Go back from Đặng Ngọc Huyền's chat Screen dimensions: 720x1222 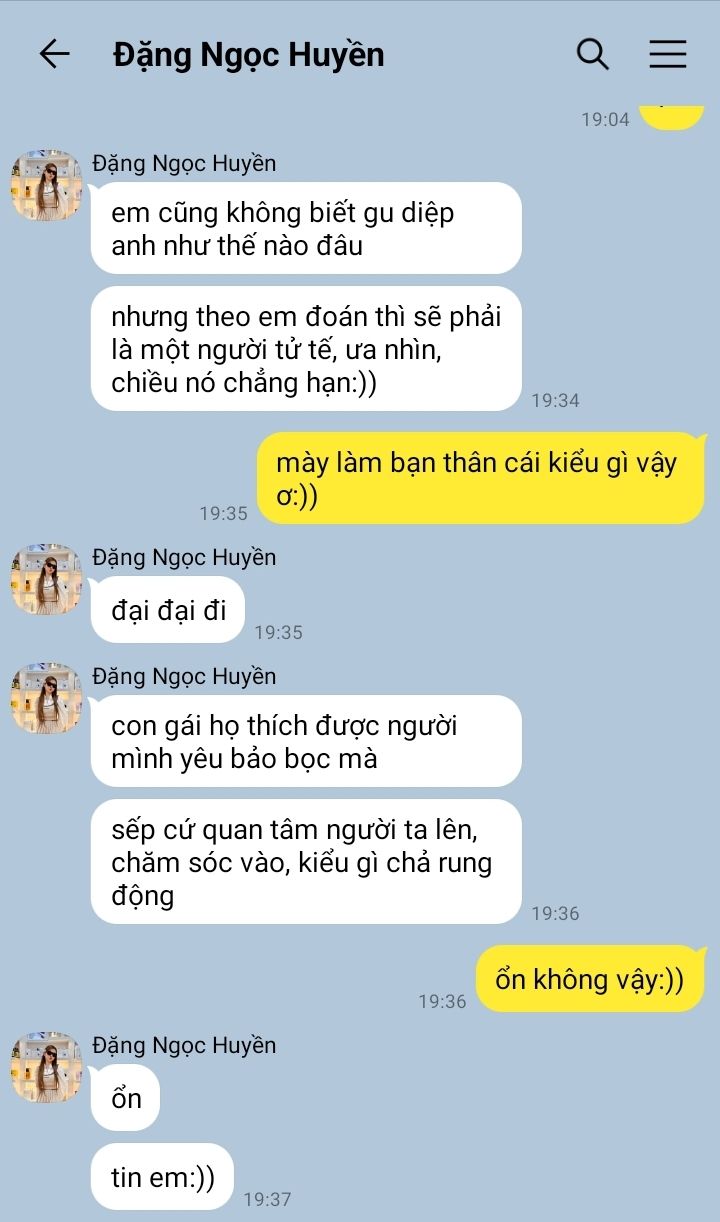pos(54,54)
